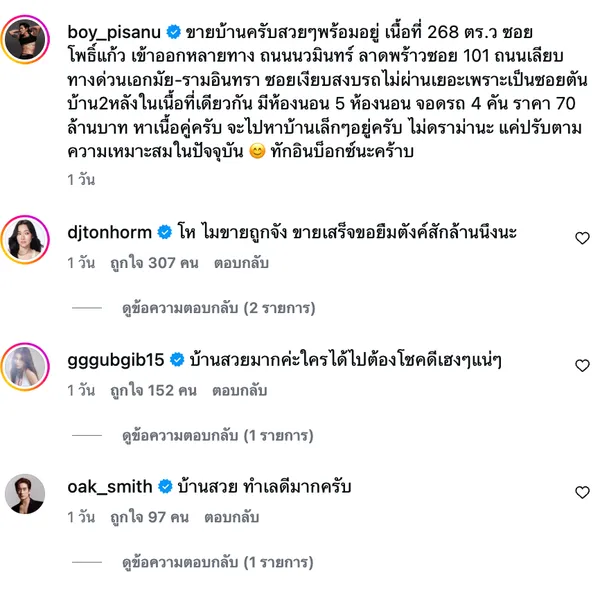
Task: Expand 1 reply under gggubgib15's comment
Action: [218, 436]
